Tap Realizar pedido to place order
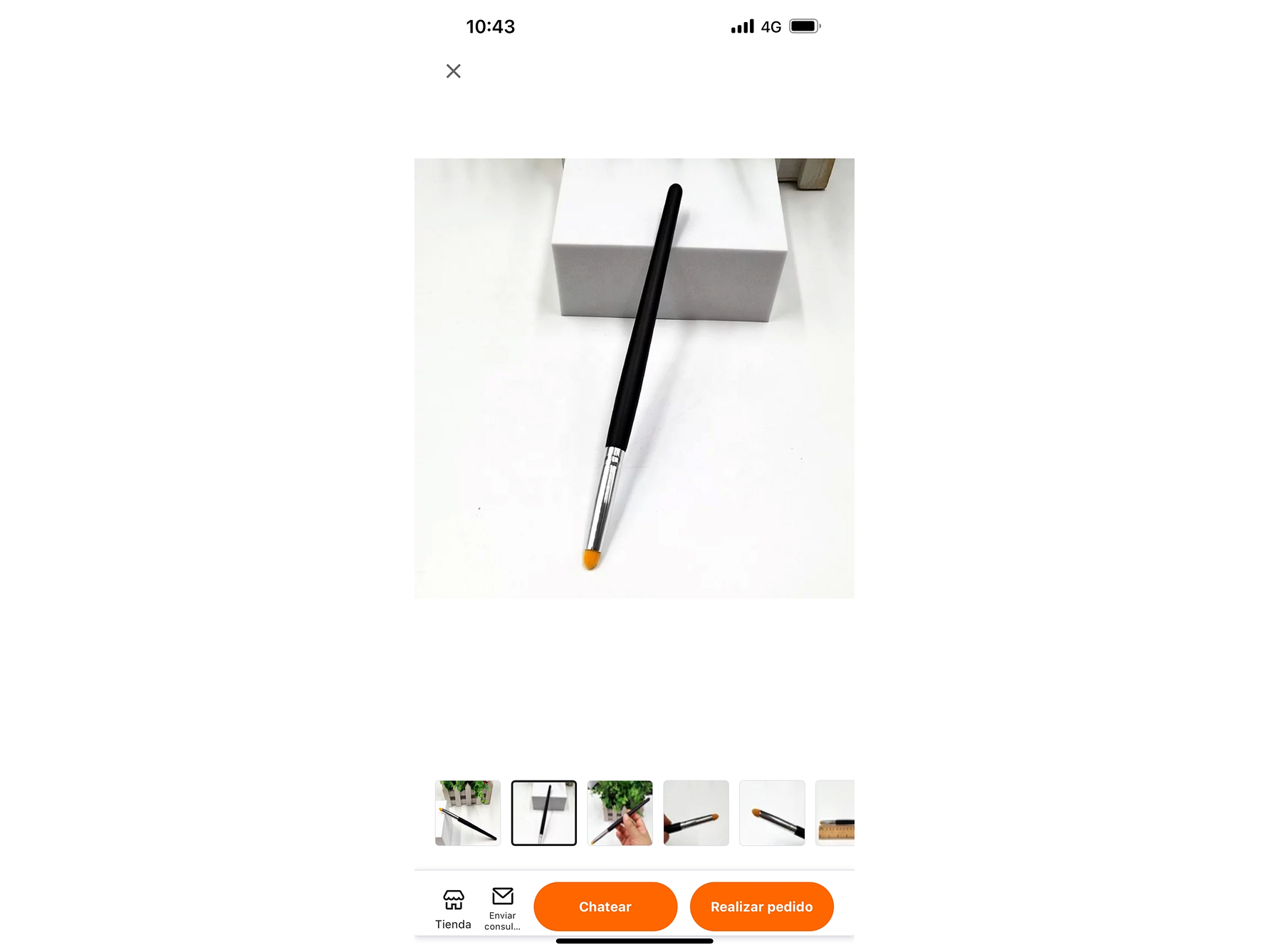 coord(761,906)
